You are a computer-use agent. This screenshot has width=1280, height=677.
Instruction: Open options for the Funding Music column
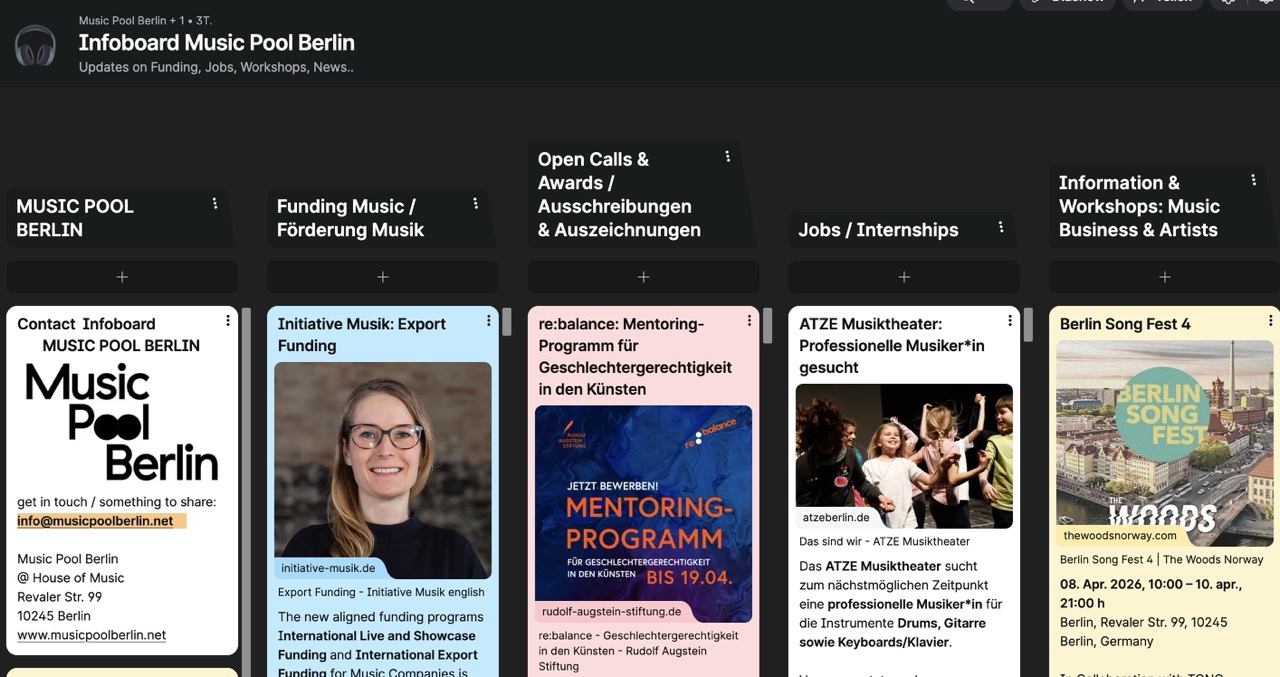[x=475, y=204]
